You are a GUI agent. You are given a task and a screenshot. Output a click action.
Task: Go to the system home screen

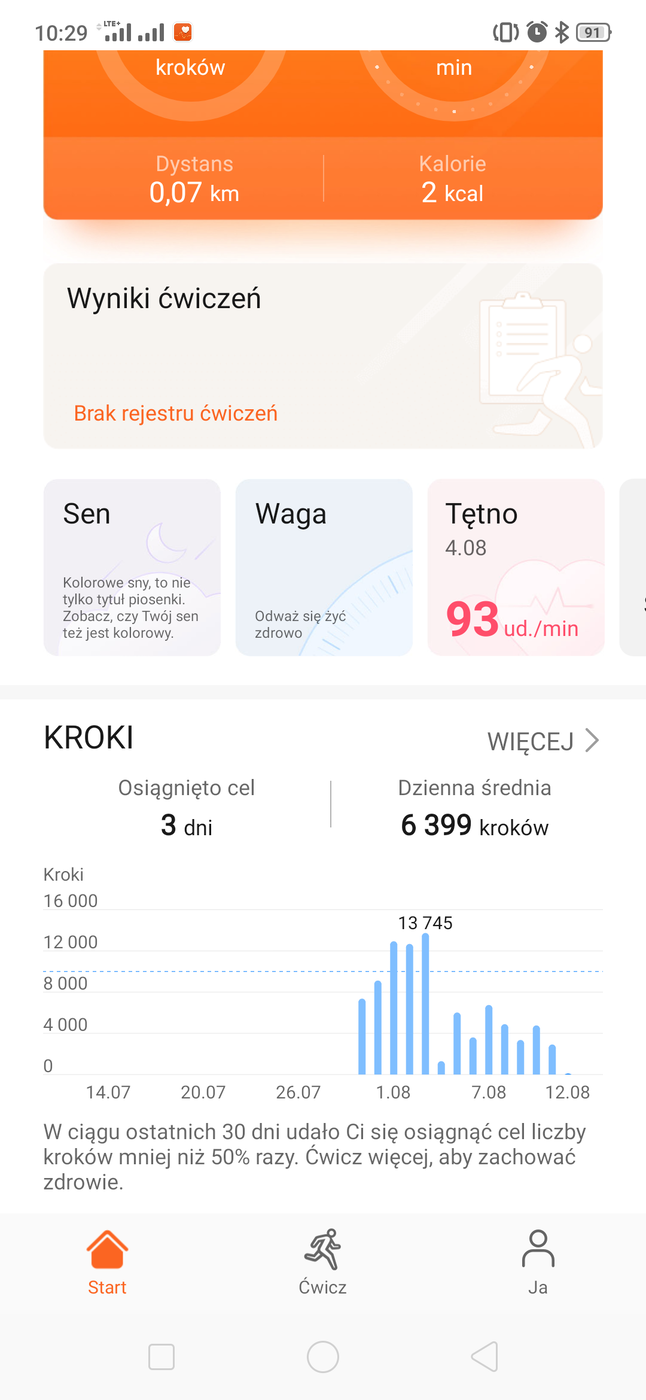[x=322, y=1357]
